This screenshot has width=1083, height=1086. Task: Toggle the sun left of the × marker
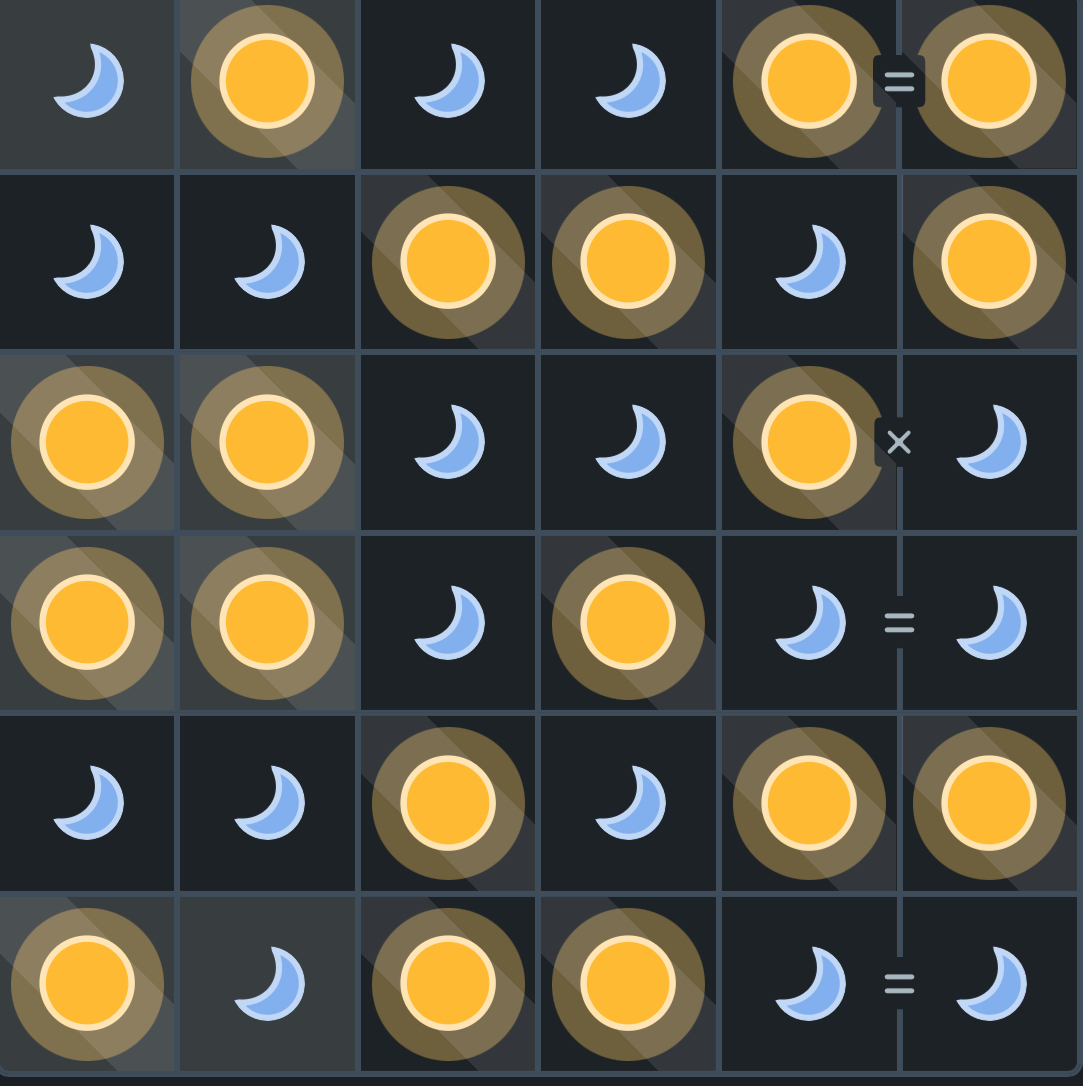(x=808, y=442)
